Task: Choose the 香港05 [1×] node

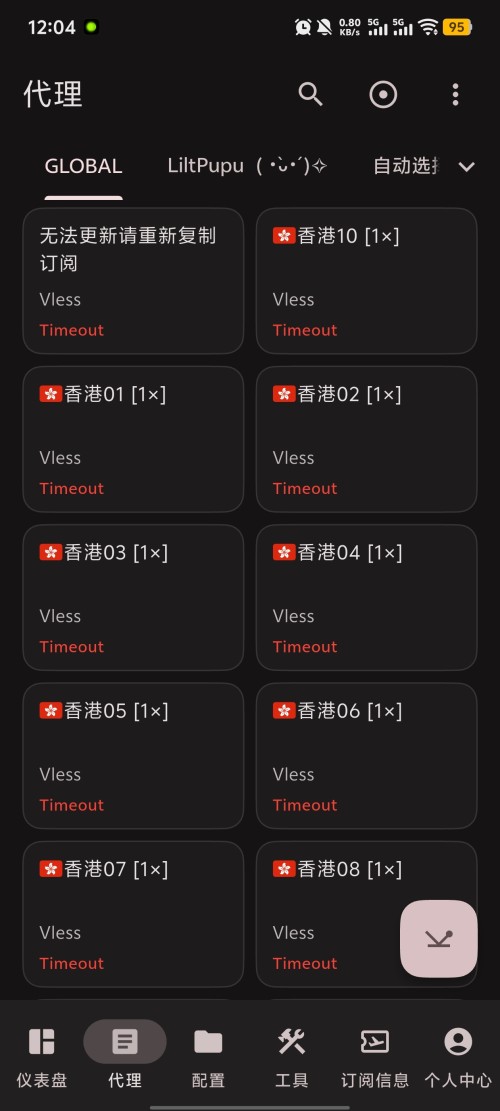Action: click(133, 756)
